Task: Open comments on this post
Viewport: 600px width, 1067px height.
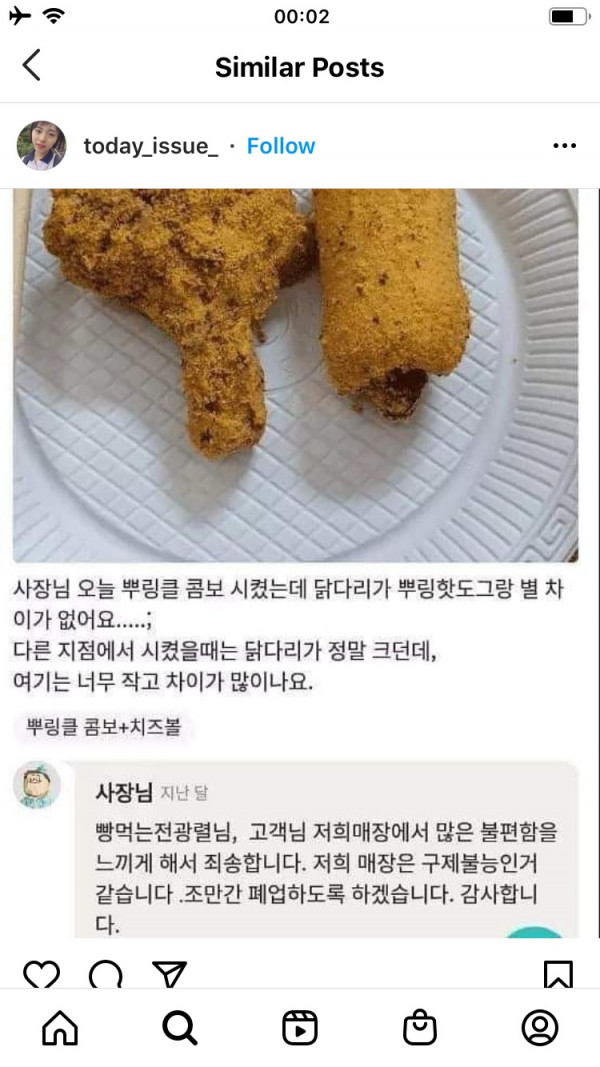Action: [106, 975]
